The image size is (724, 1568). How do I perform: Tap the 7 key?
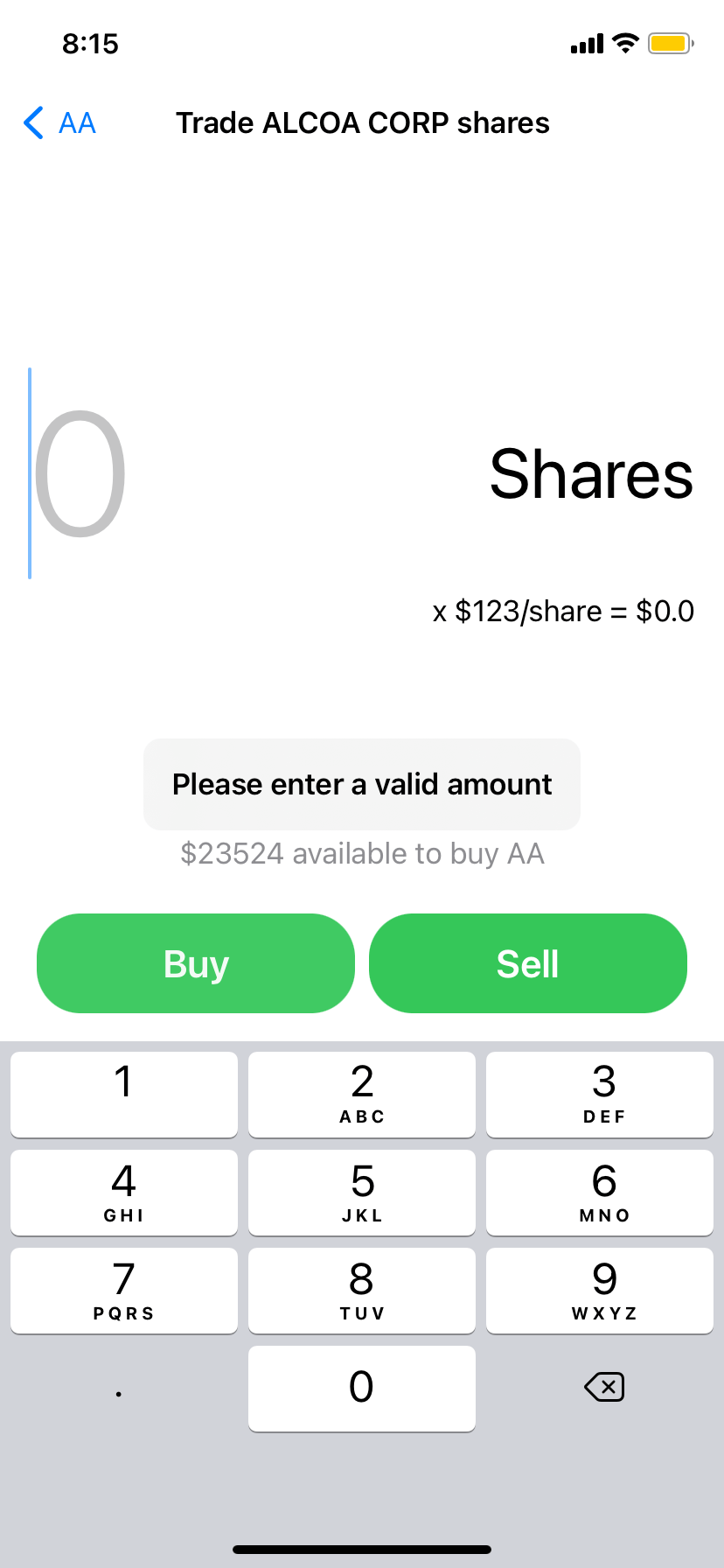coord(124,1290)
